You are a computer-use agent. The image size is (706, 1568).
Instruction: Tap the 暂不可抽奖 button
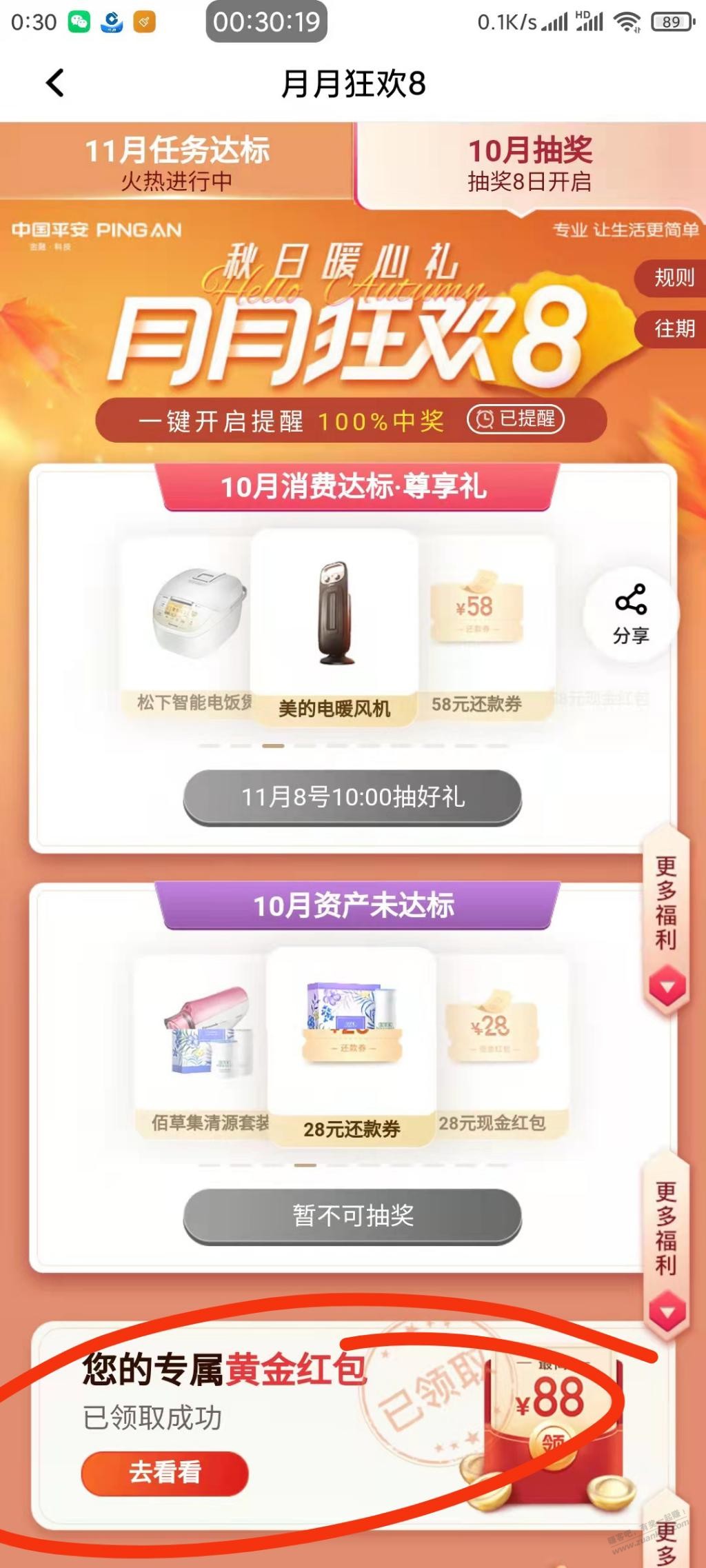click(x=352, y=1216)
